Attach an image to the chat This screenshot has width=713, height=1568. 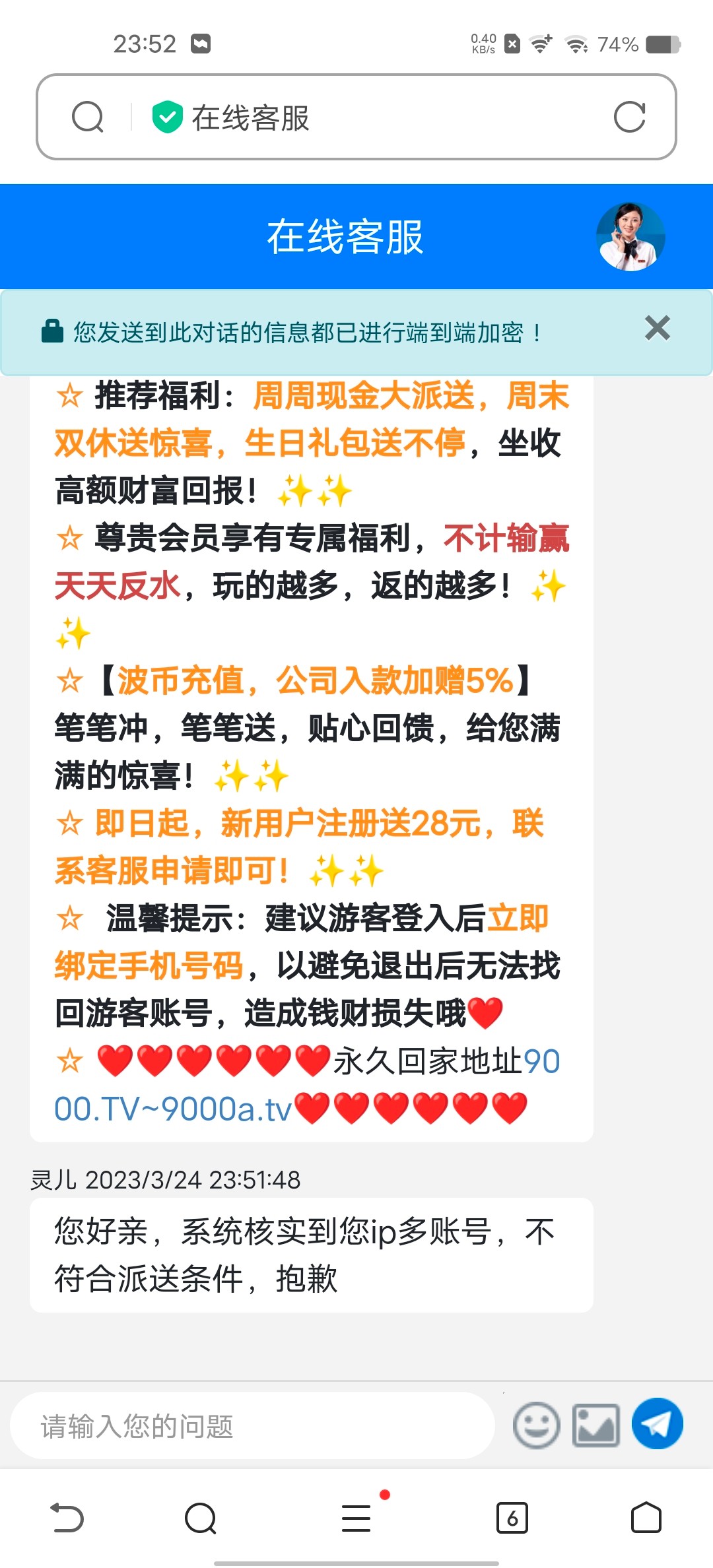tap(595, 1425)
